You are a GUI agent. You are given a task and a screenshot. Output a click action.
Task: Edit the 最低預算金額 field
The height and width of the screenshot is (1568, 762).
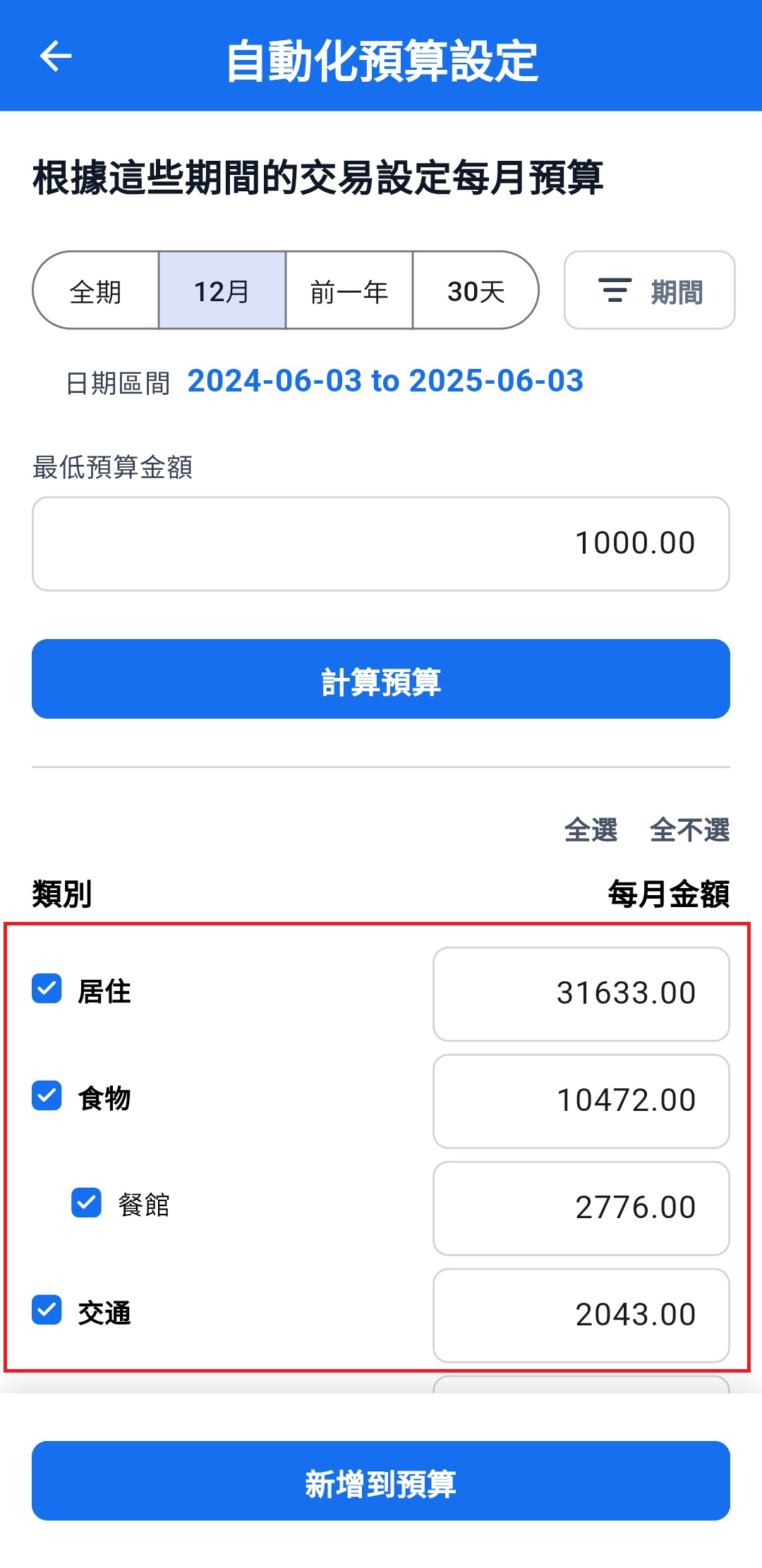(x=381, y=544)
